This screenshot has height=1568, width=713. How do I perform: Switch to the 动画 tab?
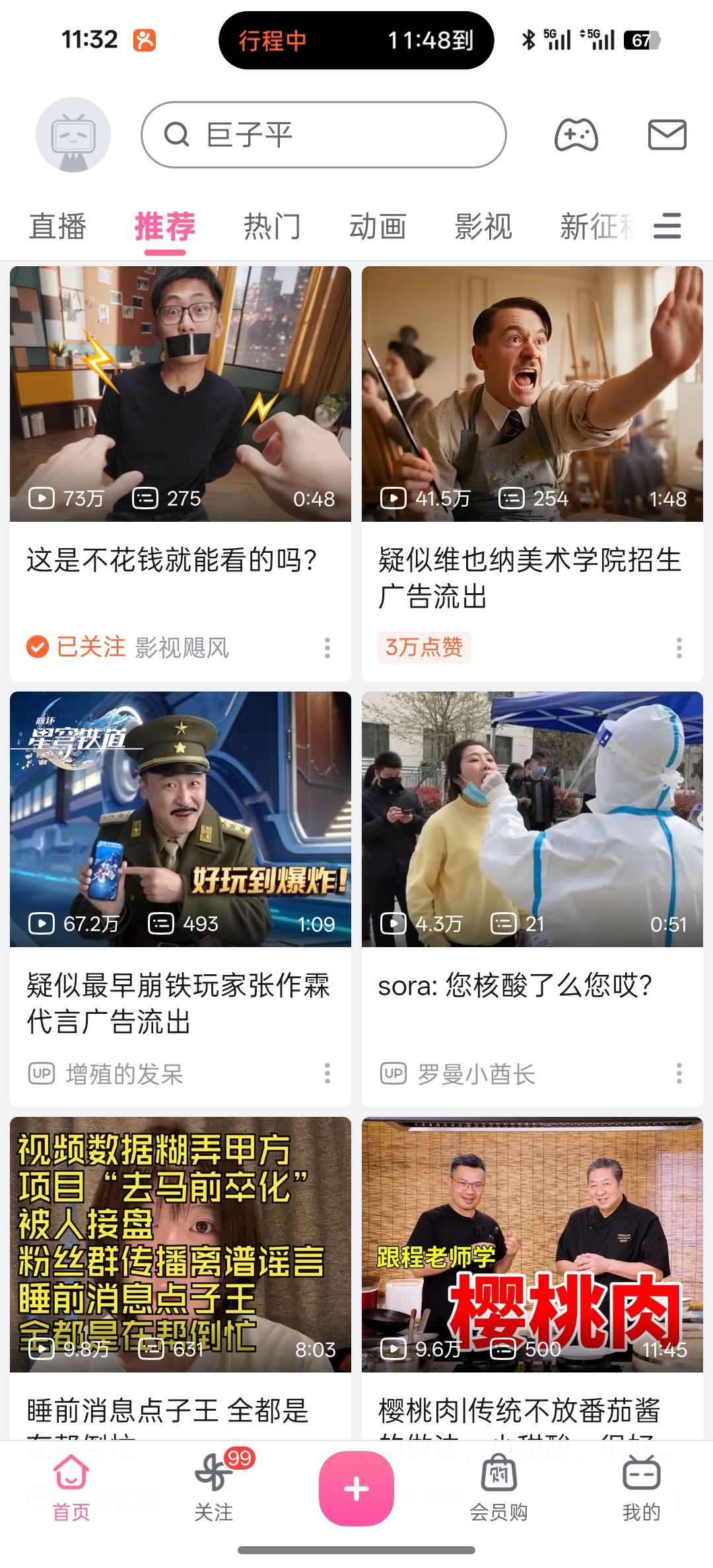(378, 227)
